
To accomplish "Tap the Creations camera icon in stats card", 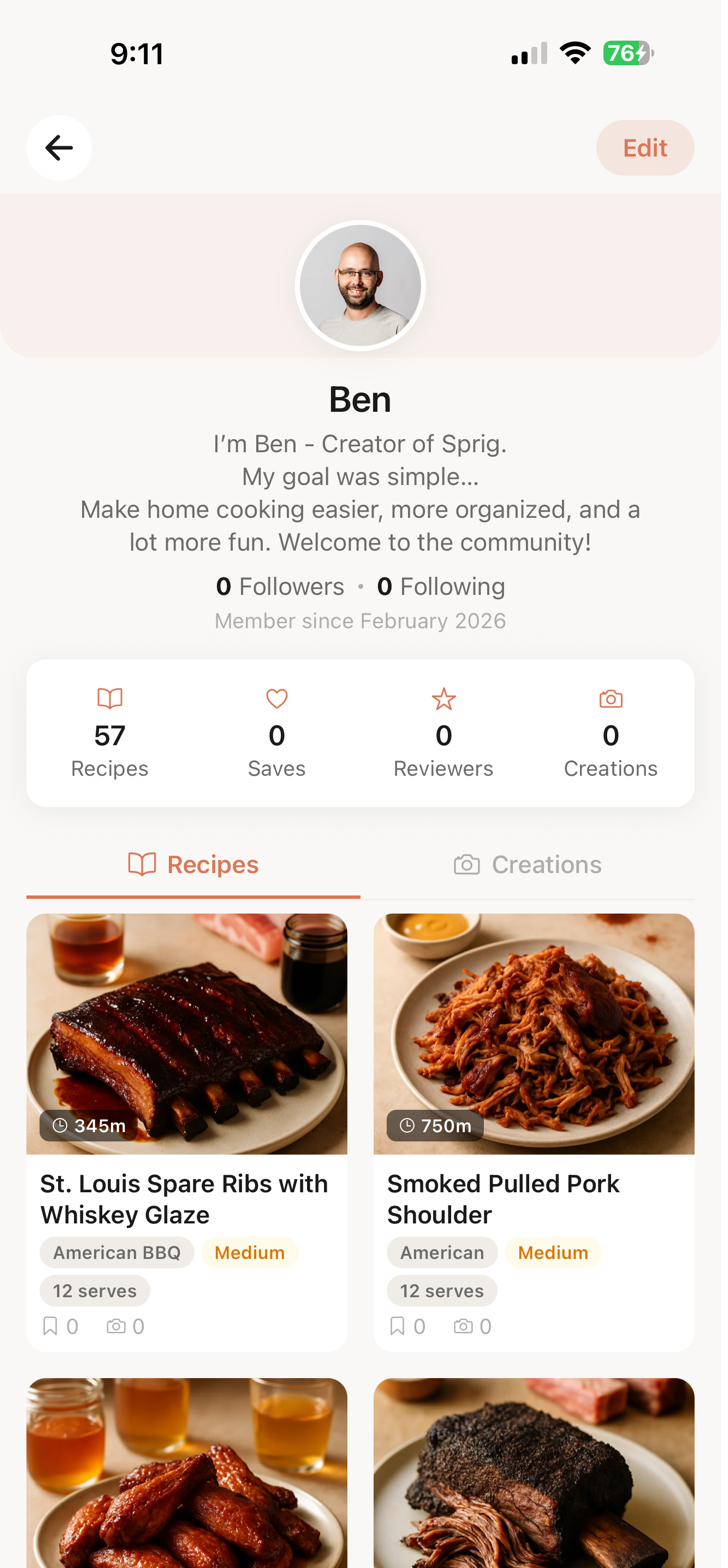I will [610, 699].
